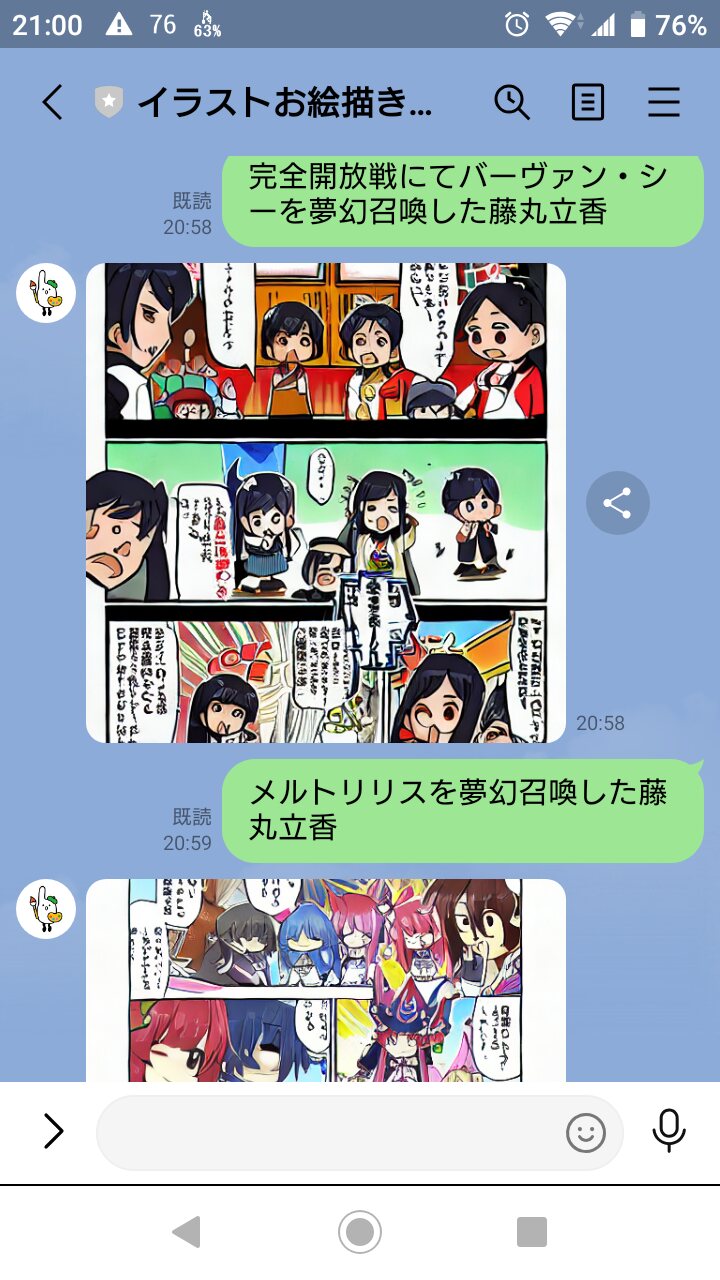720x1280 pixels.
Task: Open the manga image sent at 20:58
Action: tap(326, 503)
